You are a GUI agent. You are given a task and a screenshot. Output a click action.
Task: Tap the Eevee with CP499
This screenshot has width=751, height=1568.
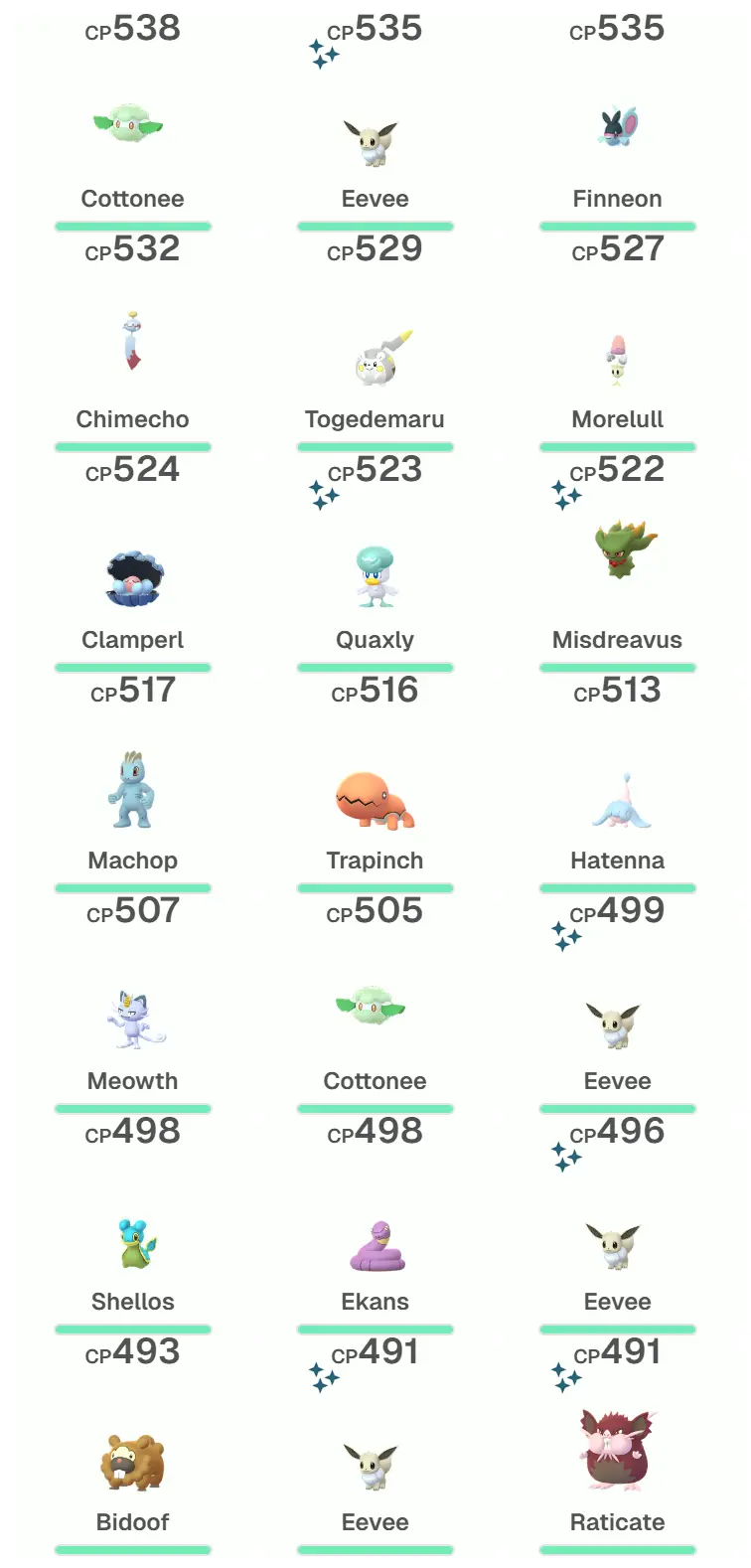[x=617, y=1023]
